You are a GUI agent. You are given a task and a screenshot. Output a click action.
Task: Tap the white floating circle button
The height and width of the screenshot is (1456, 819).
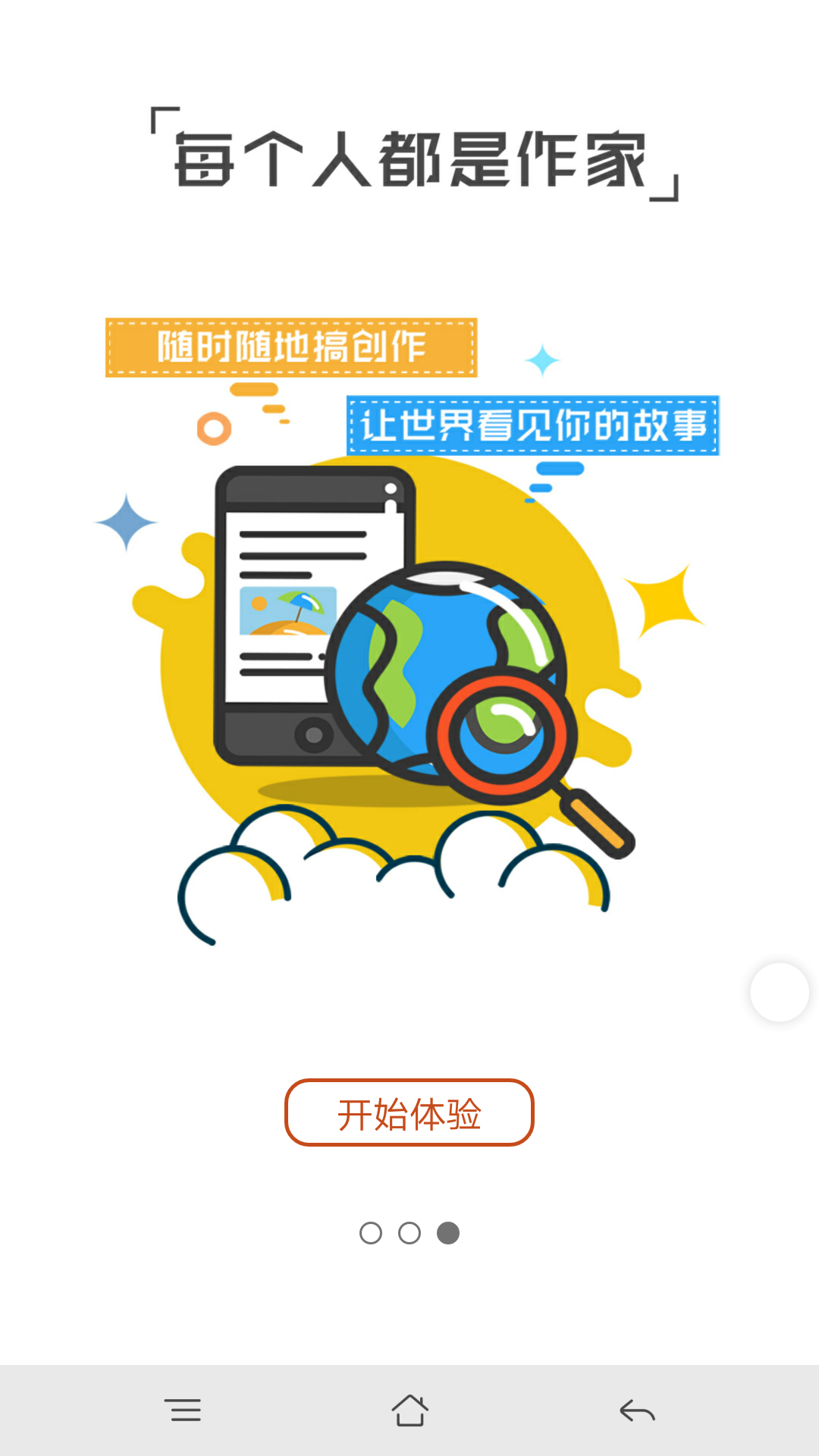780,992
